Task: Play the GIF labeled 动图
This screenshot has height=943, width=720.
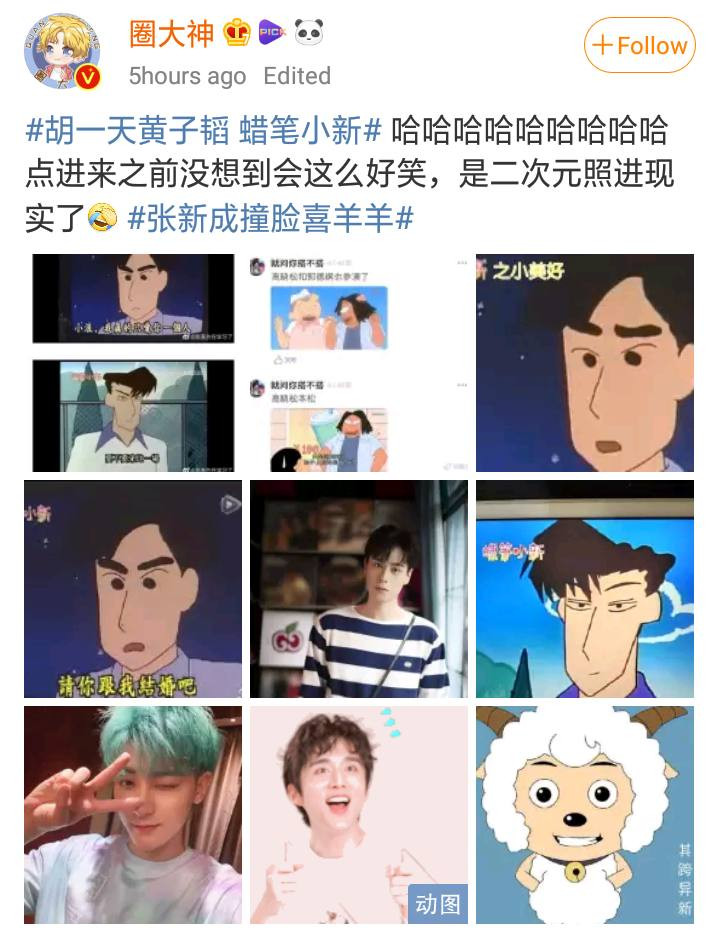Action: click(x=359, y=814)
